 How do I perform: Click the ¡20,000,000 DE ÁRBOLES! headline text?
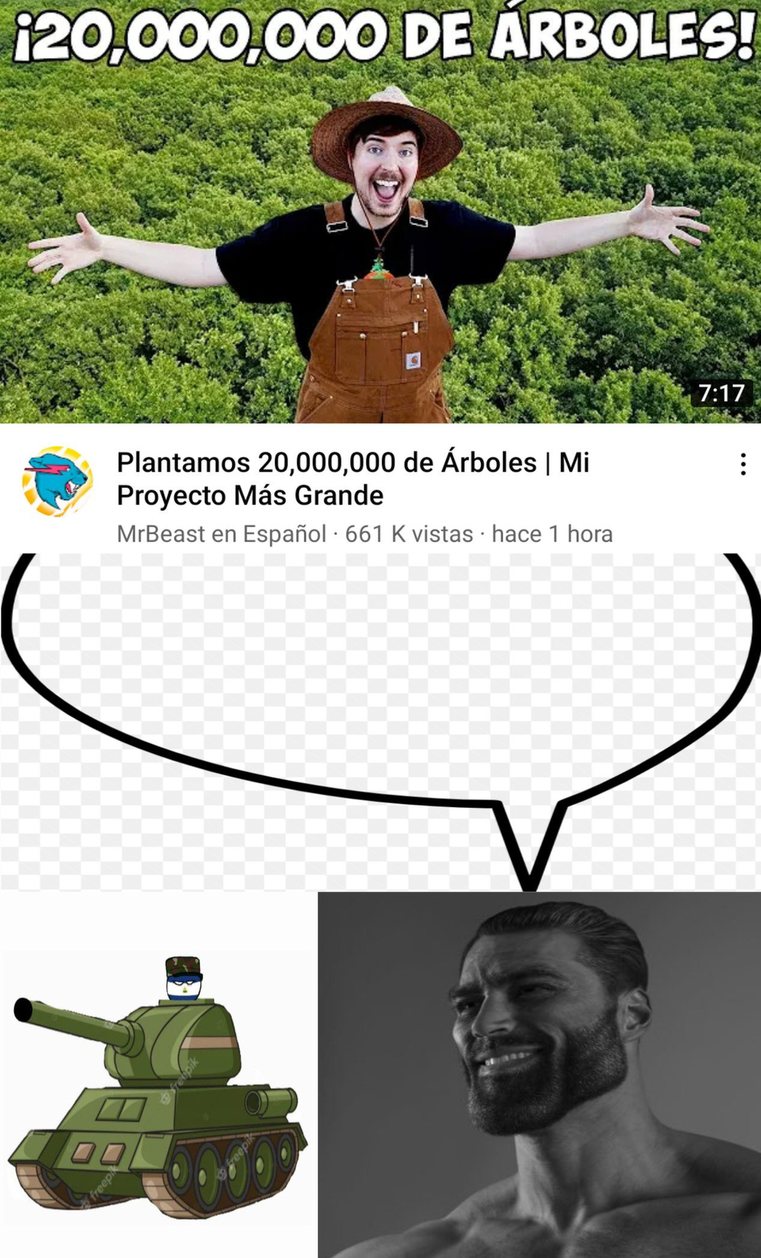click(x=380, y=35)
